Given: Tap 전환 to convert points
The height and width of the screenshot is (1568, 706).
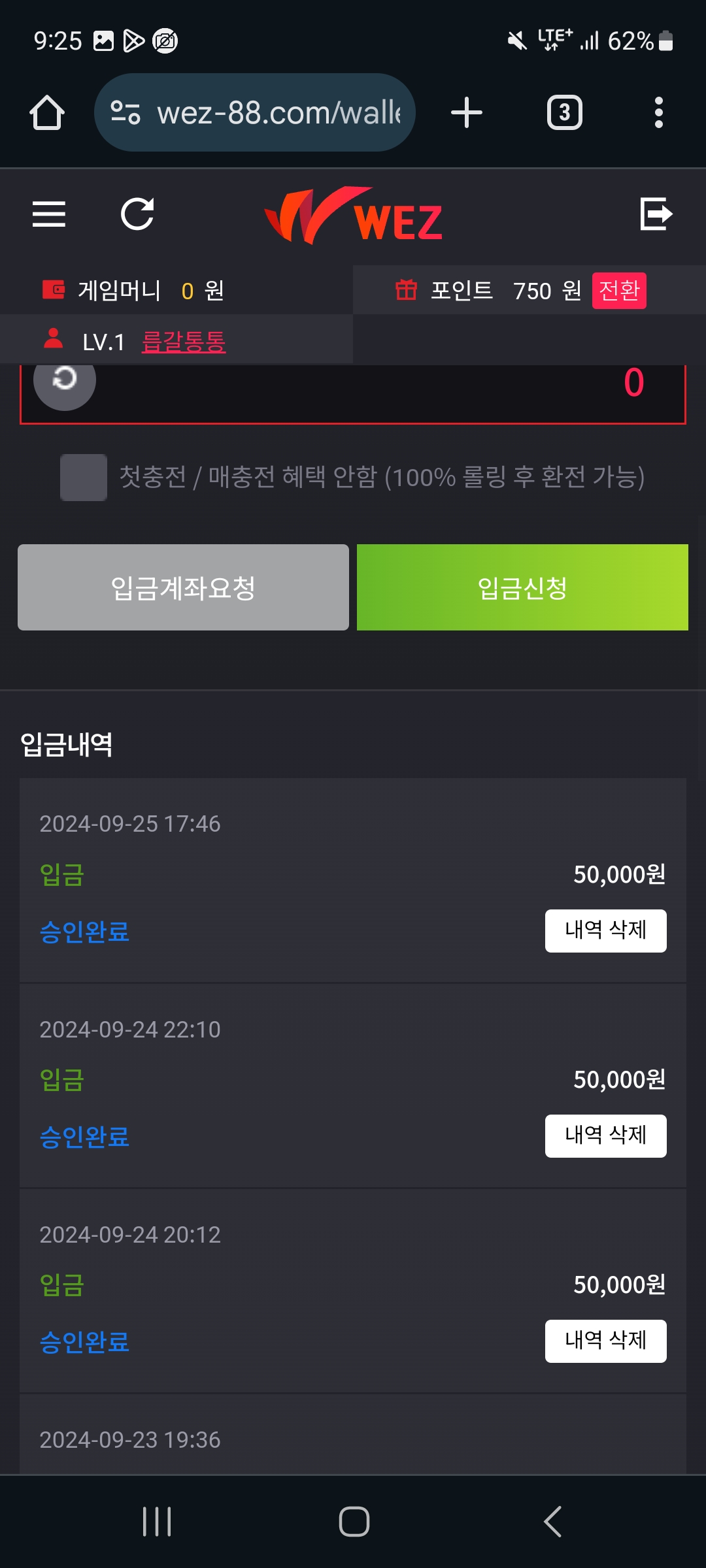Looking at the screenshot, I should click(x=618, y=290).
